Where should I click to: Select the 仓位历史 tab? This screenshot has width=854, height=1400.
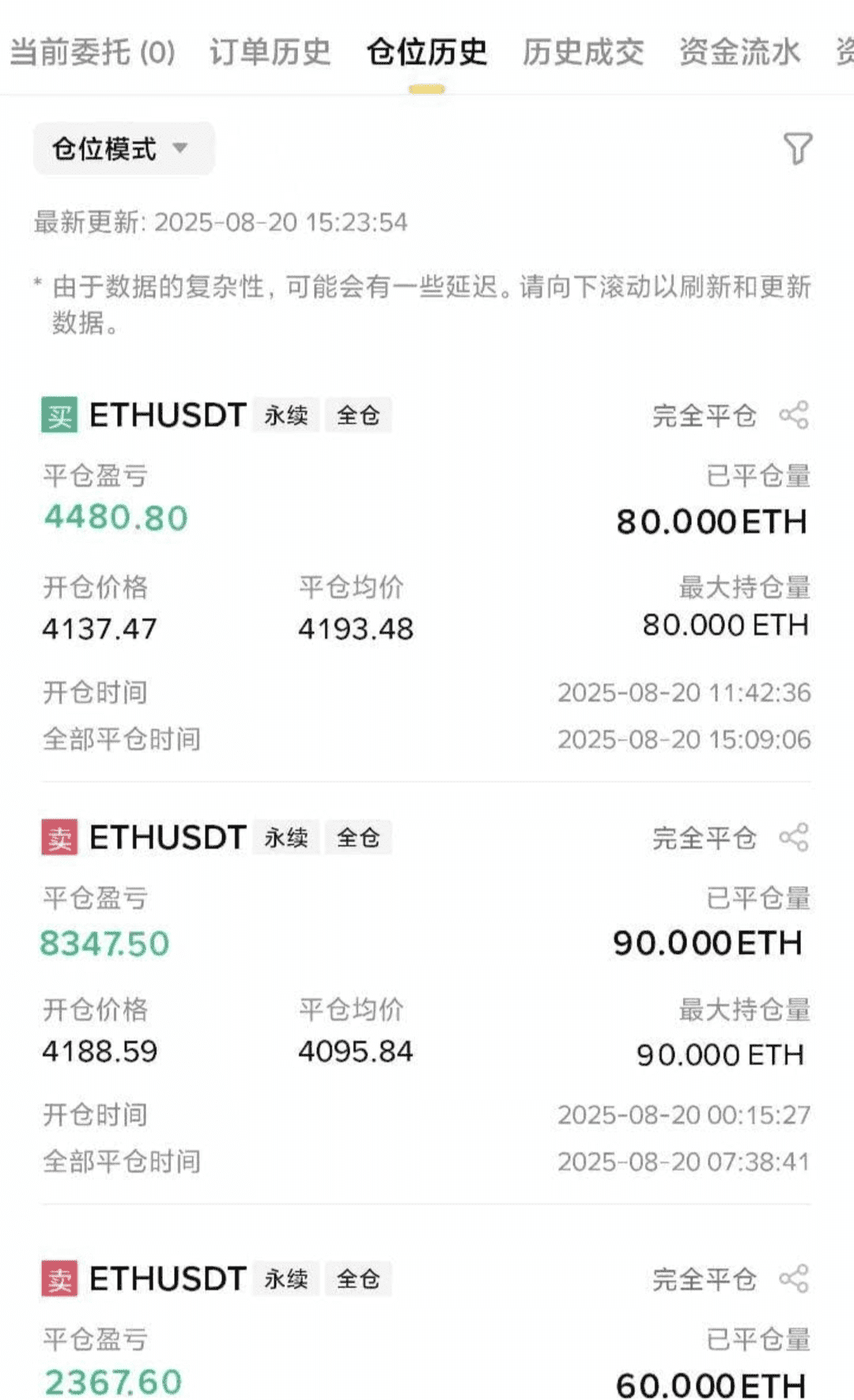click(x=426, y=52)
